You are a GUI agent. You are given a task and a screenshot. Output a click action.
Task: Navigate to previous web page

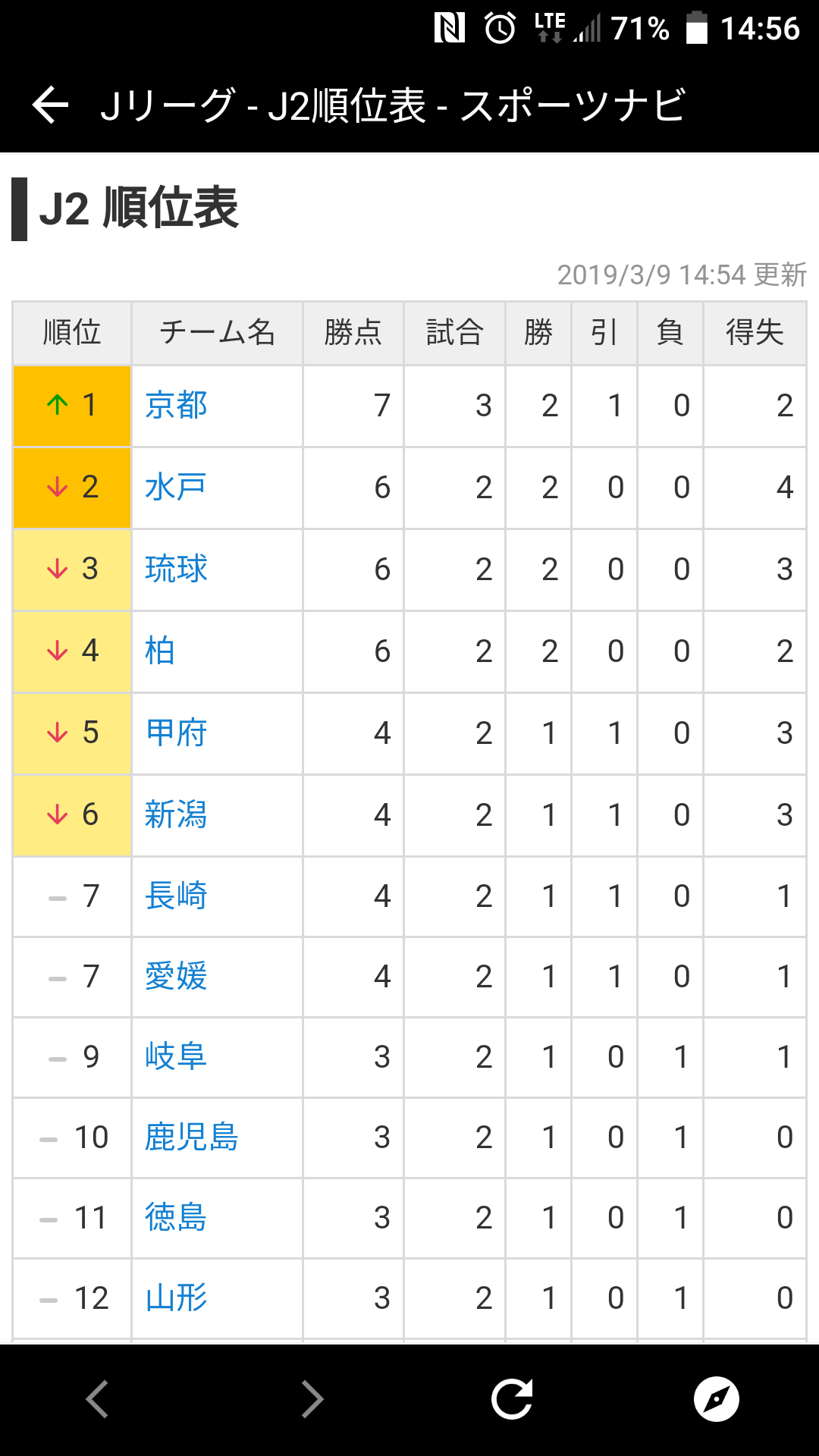[97, 1399]
